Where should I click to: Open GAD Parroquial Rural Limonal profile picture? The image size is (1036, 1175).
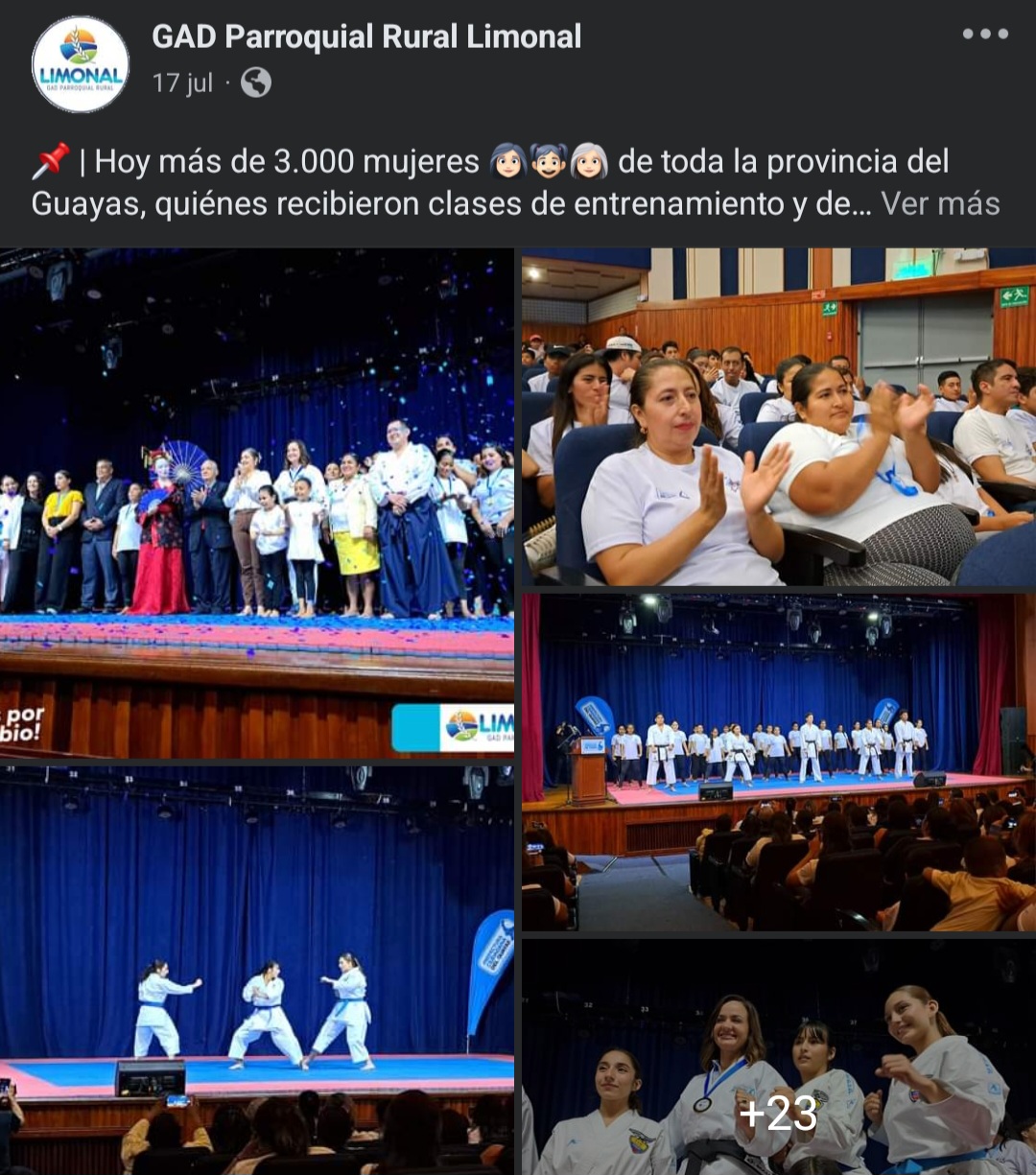pos(81,64)
